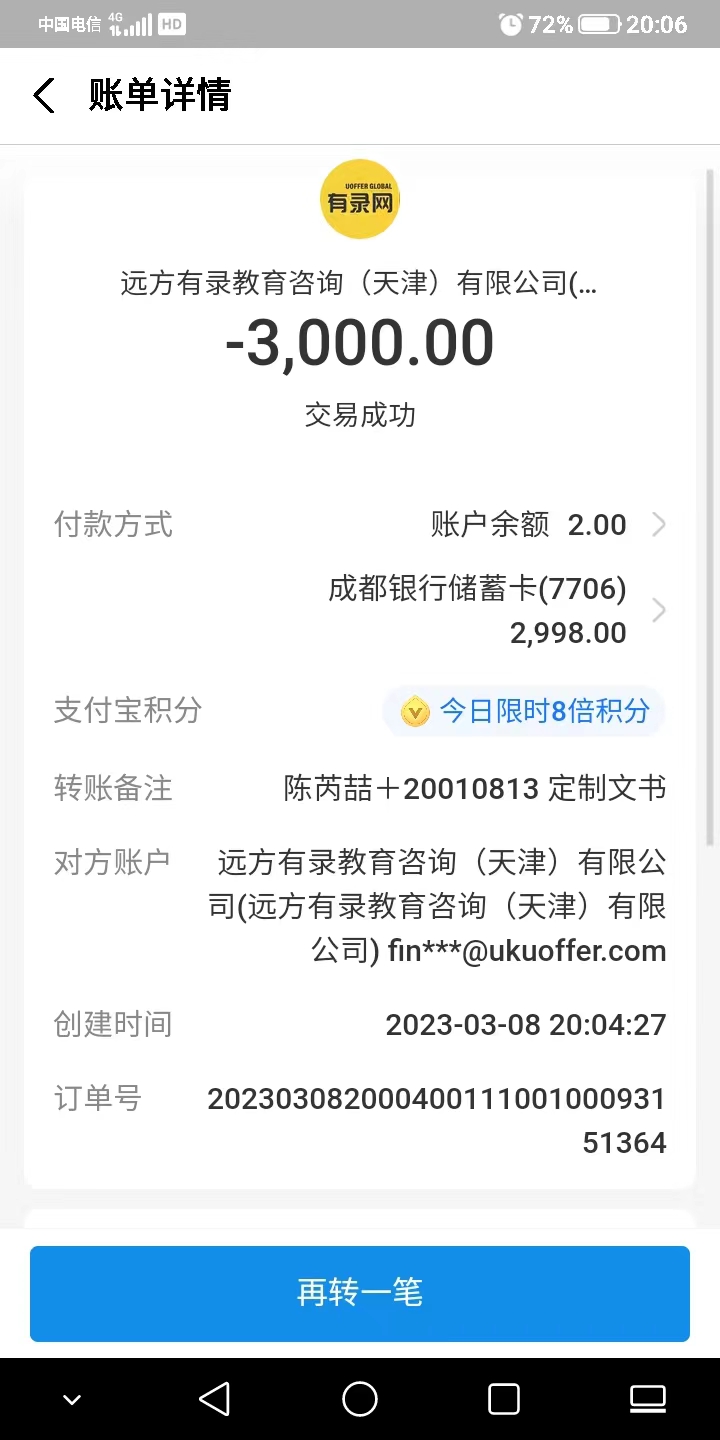Tap the 今日限时8倍积分 points chip
The height and width of the screenshot is (1440, 720).
524,711
